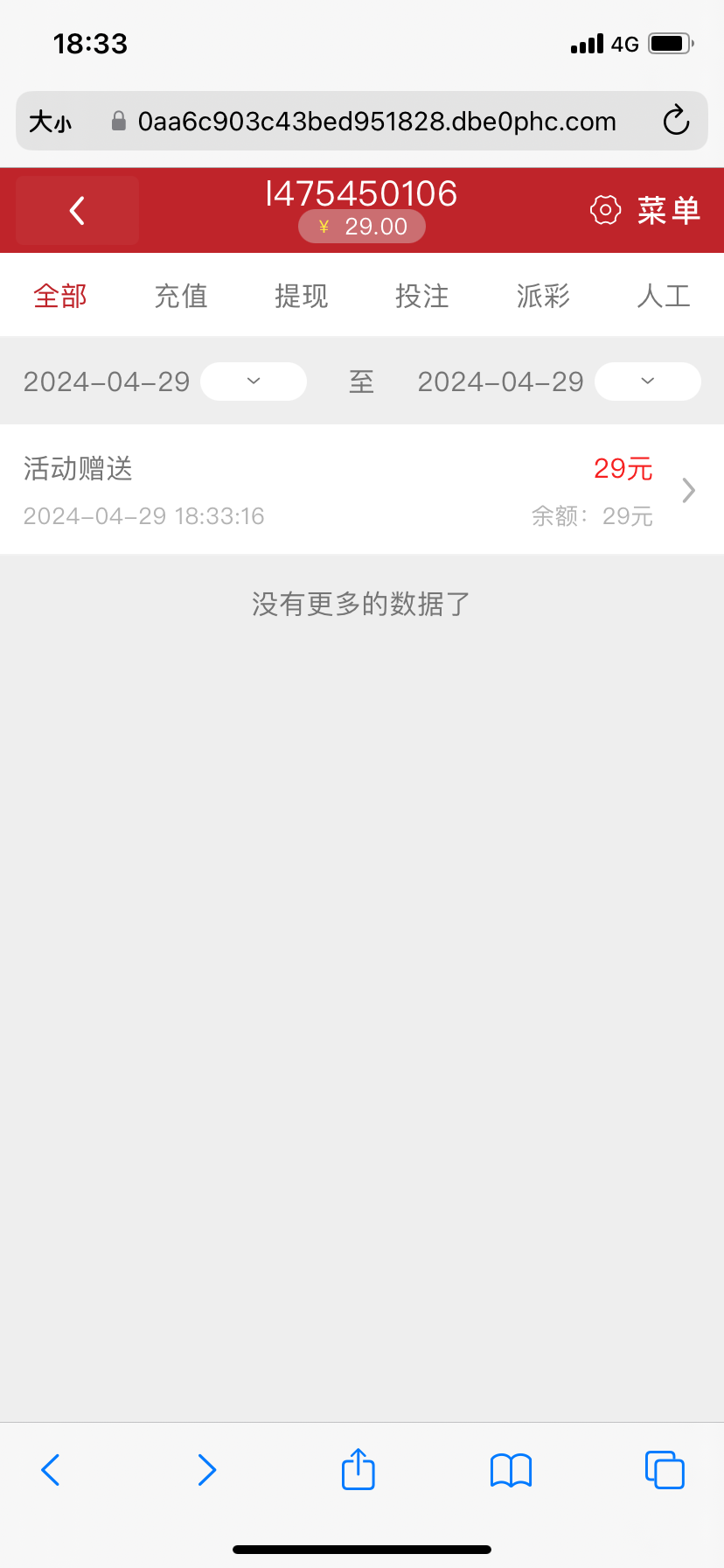Select the 提现 tab

coord(302,296)
